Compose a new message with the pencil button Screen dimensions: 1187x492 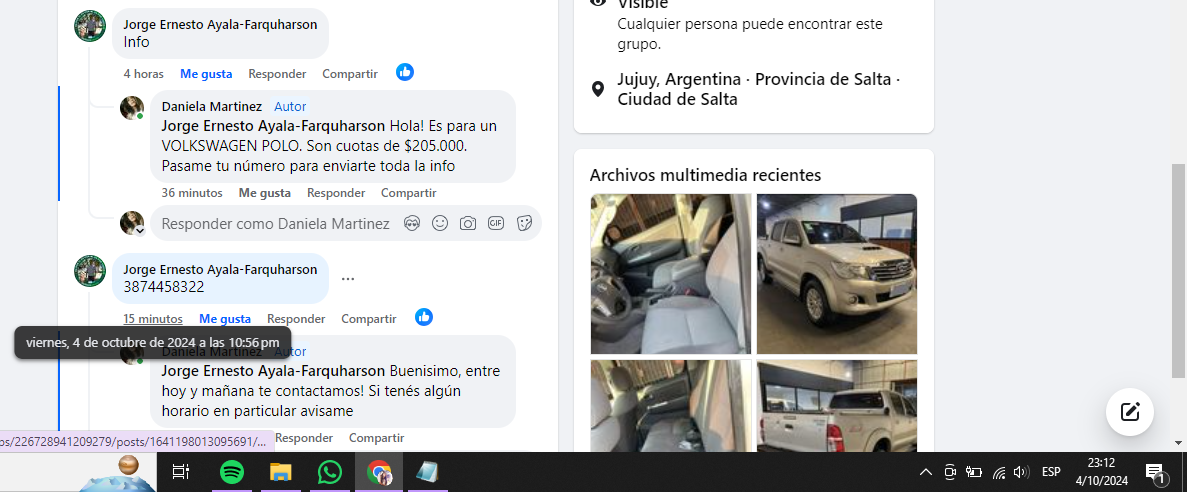[1130, 411]
